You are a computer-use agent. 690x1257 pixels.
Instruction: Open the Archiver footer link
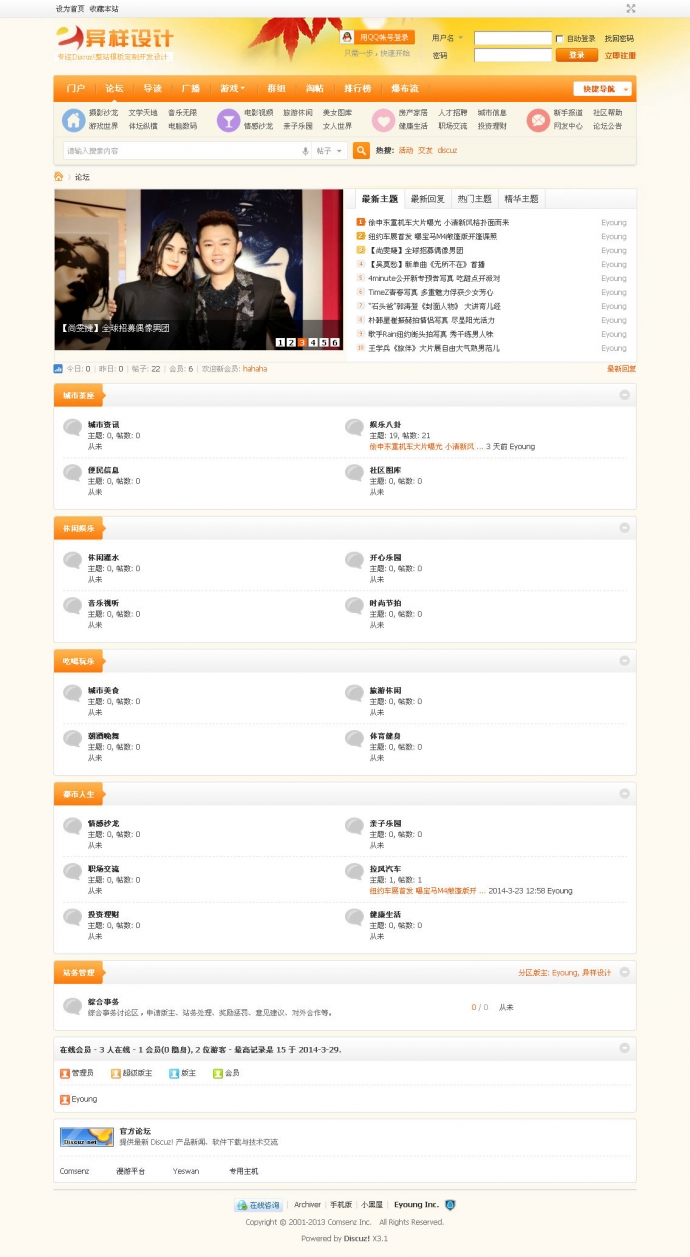(x=307, y=1205)
